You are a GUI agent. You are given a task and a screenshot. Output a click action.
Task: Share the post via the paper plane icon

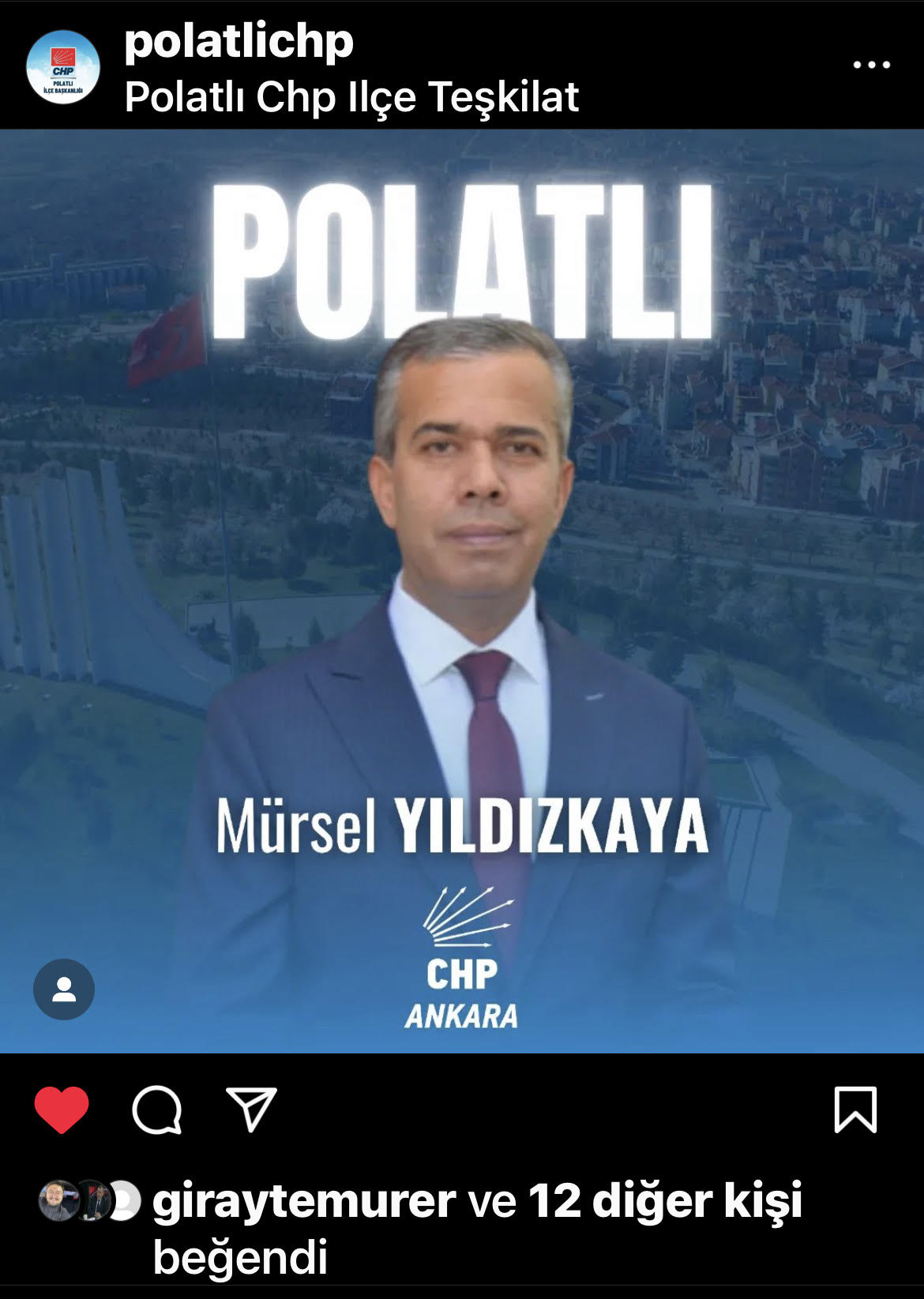(253, 1109)
